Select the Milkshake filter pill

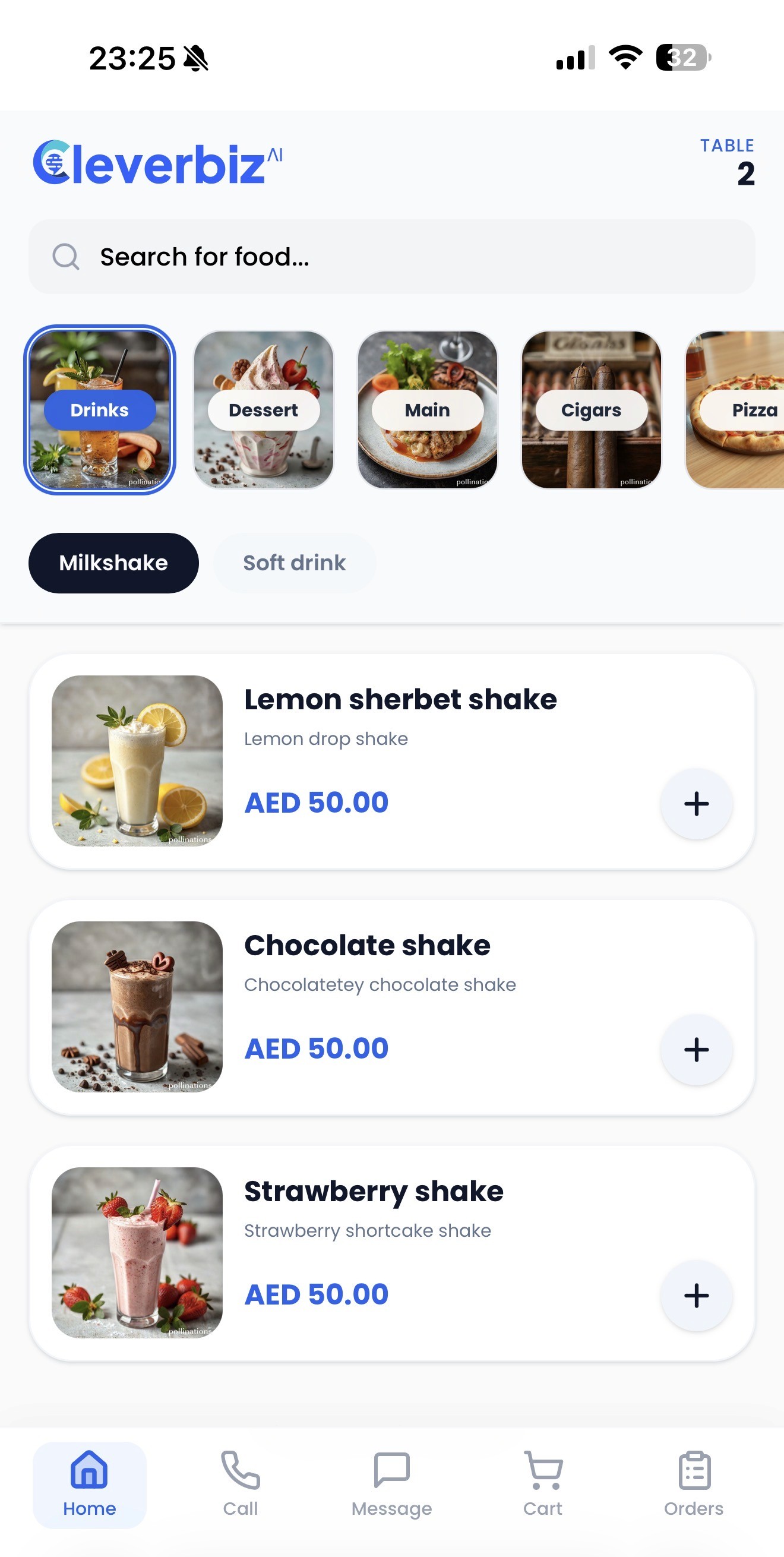tap(113, 563)
